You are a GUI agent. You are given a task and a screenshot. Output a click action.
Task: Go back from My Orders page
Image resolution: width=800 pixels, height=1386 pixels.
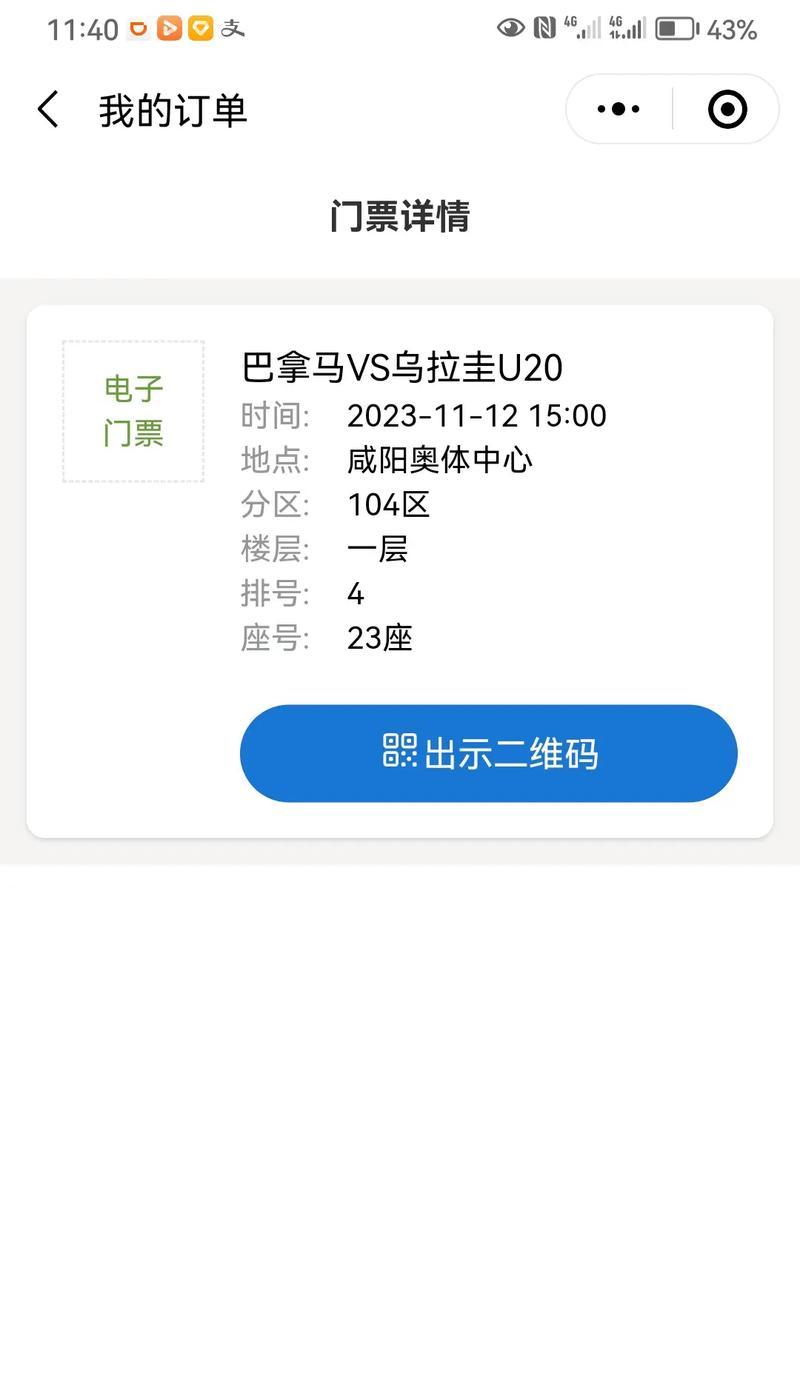click(x=48, y=109)
